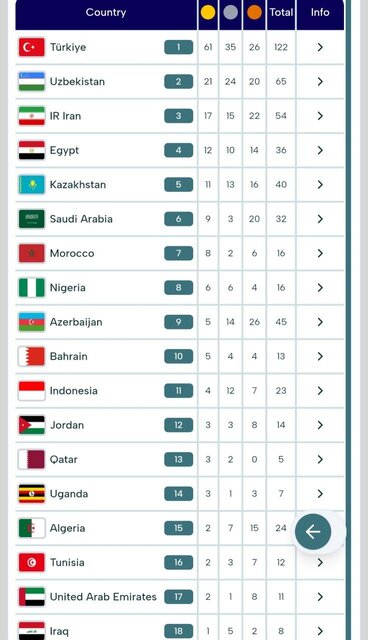View Azerbaijan's medal info
This screenshot has height=640, width=368.
(x=320, y=322)
